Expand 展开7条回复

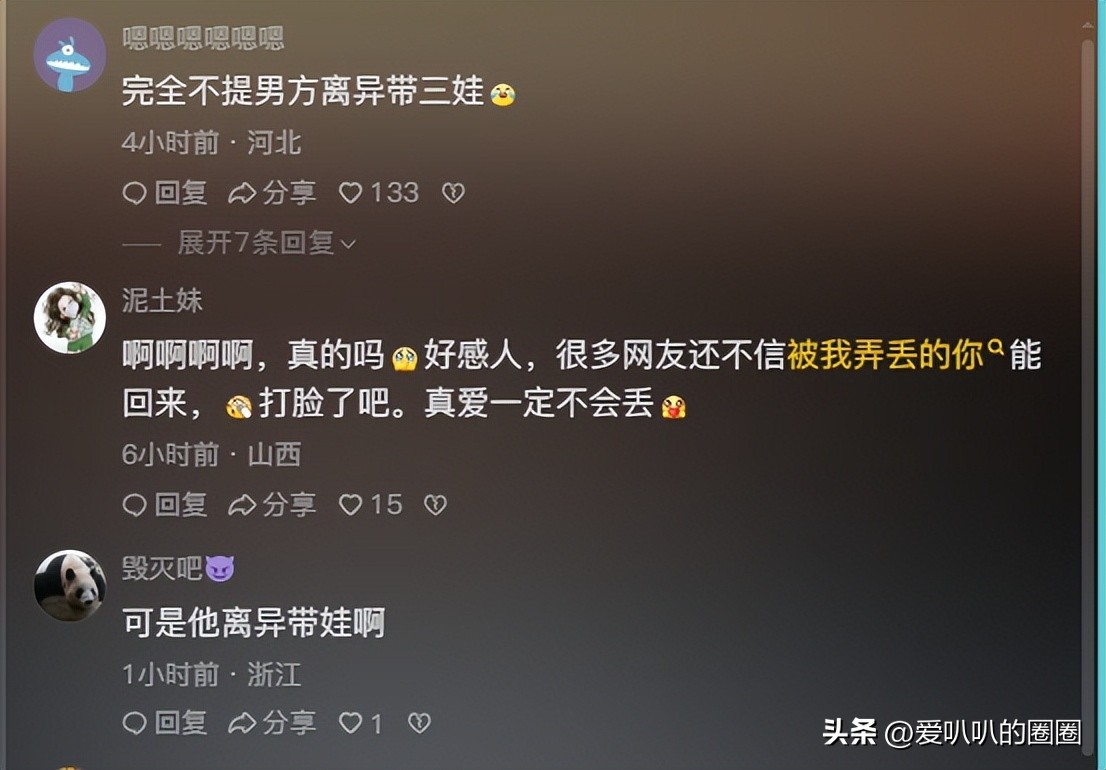point(265,243)
